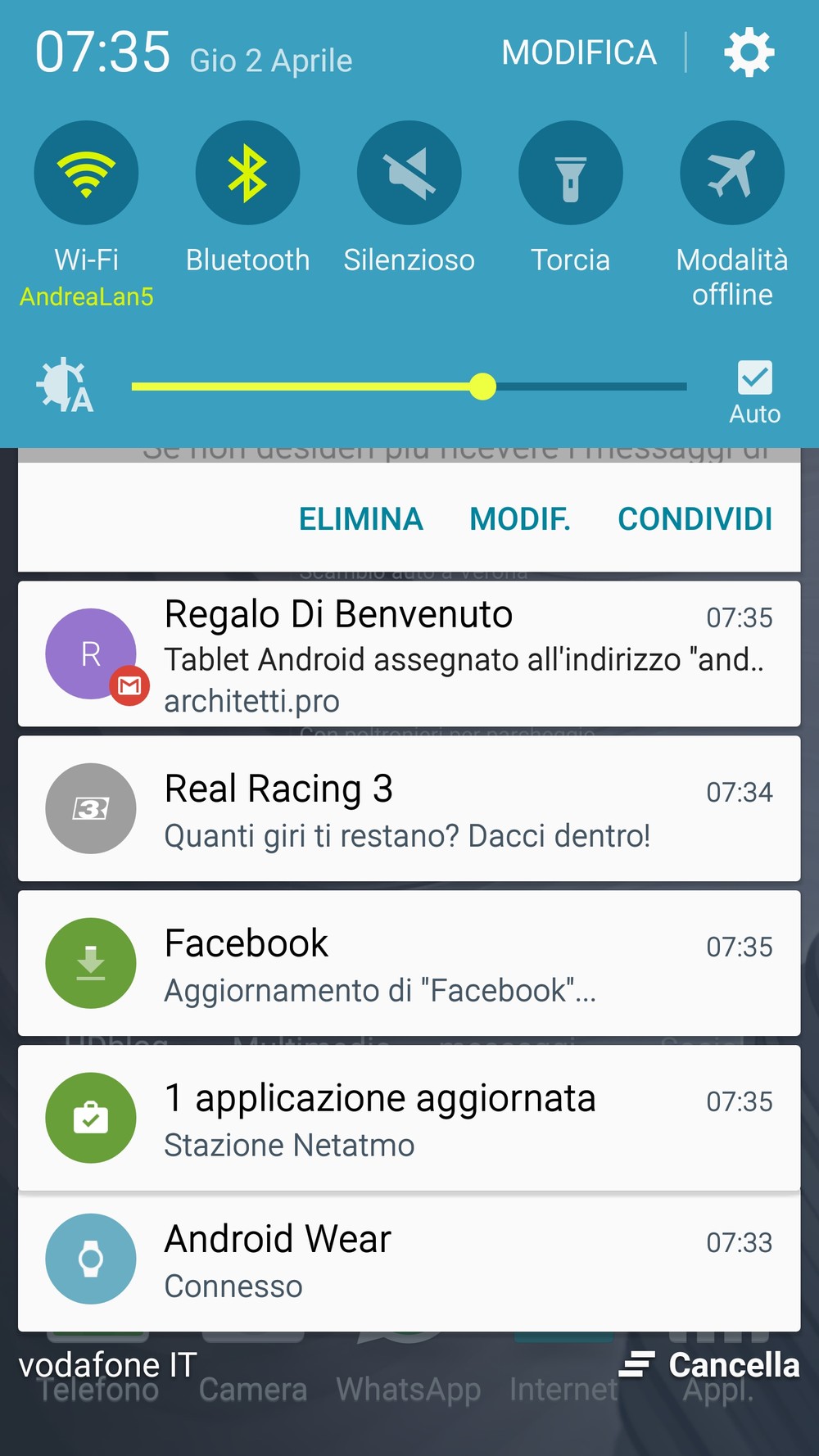819x1456 pixels.
Task: Open the Real Racing 3 notification
Action: (409, 809)
